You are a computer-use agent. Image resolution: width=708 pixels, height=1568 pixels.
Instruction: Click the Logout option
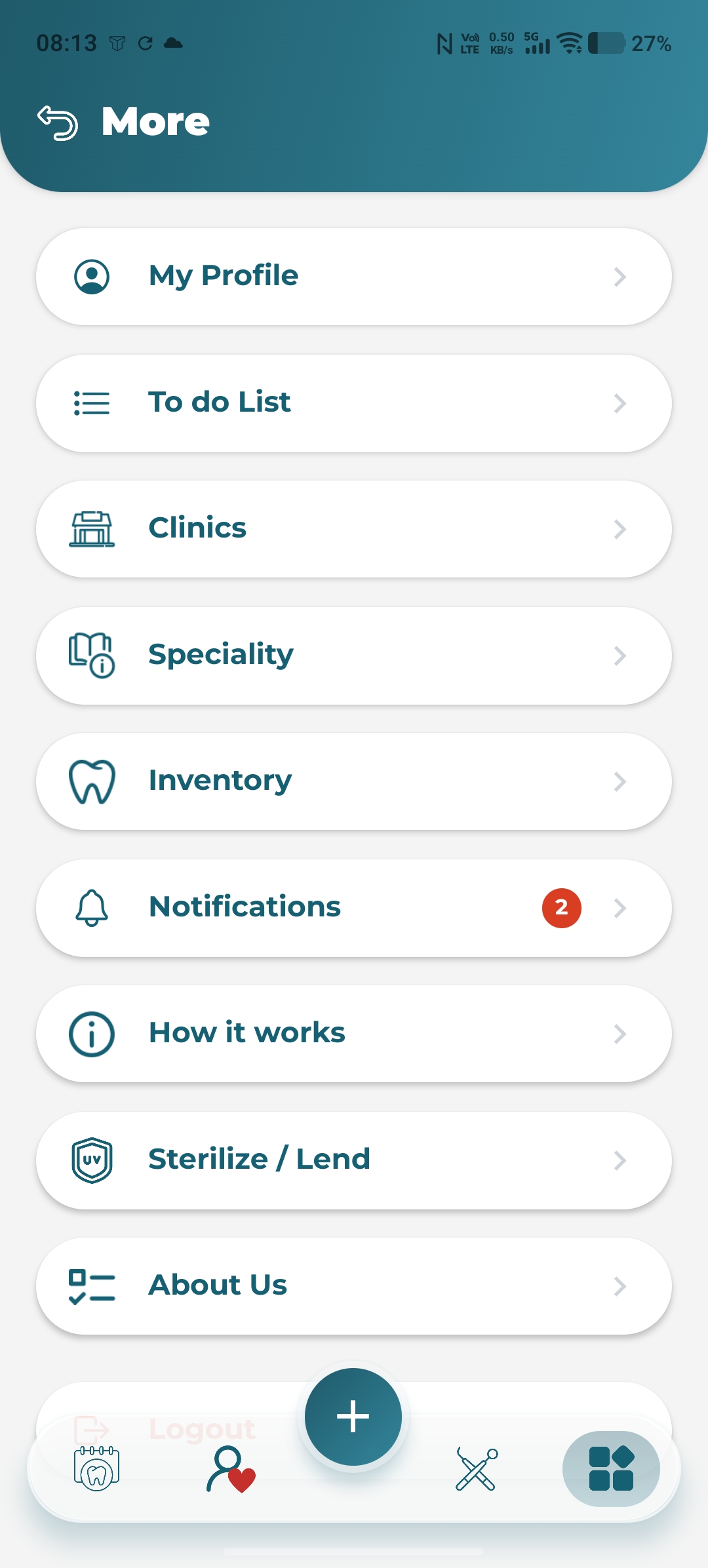[201, 1429]
